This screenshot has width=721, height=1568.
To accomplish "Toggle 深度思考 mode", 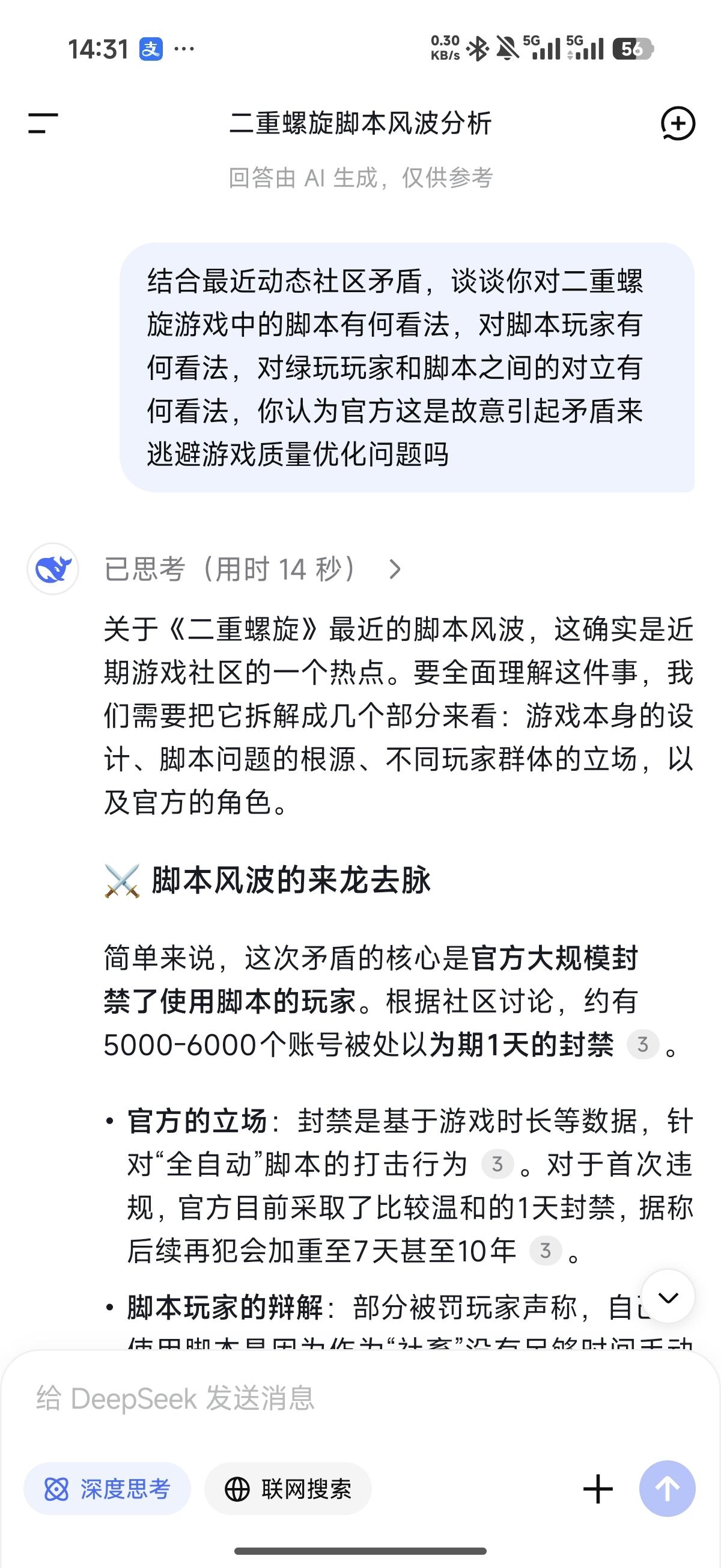I will pos(107,1489).
